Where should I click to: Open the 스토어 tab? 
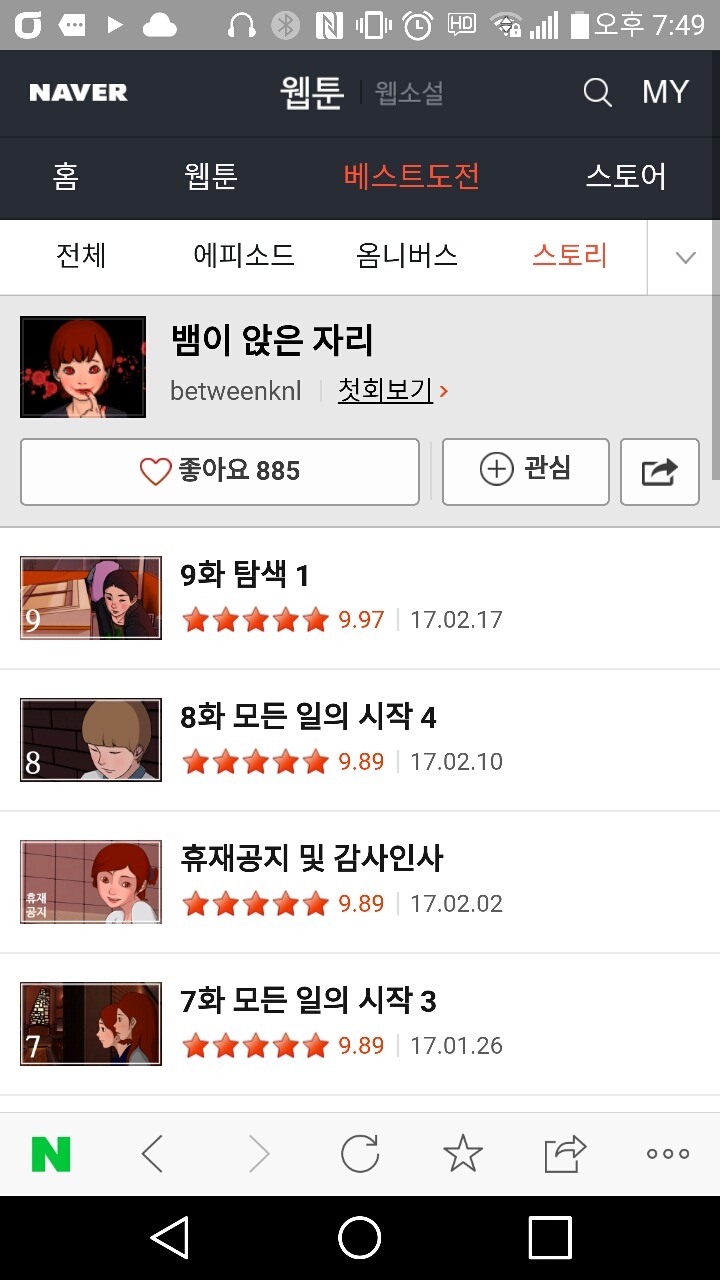tap(626, 177)
